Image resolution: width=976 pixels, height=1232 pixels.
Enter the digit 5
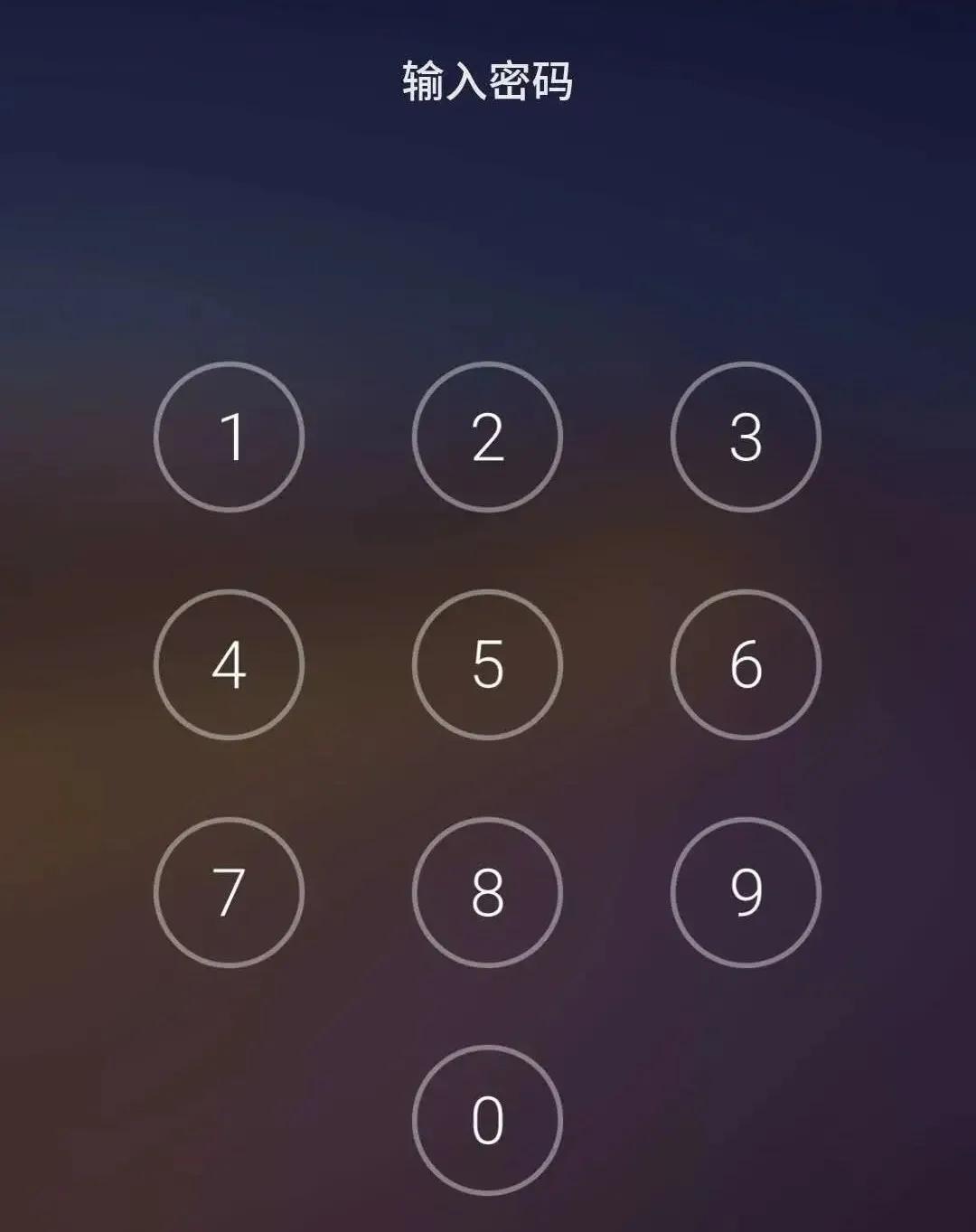(x=487, y=665)
